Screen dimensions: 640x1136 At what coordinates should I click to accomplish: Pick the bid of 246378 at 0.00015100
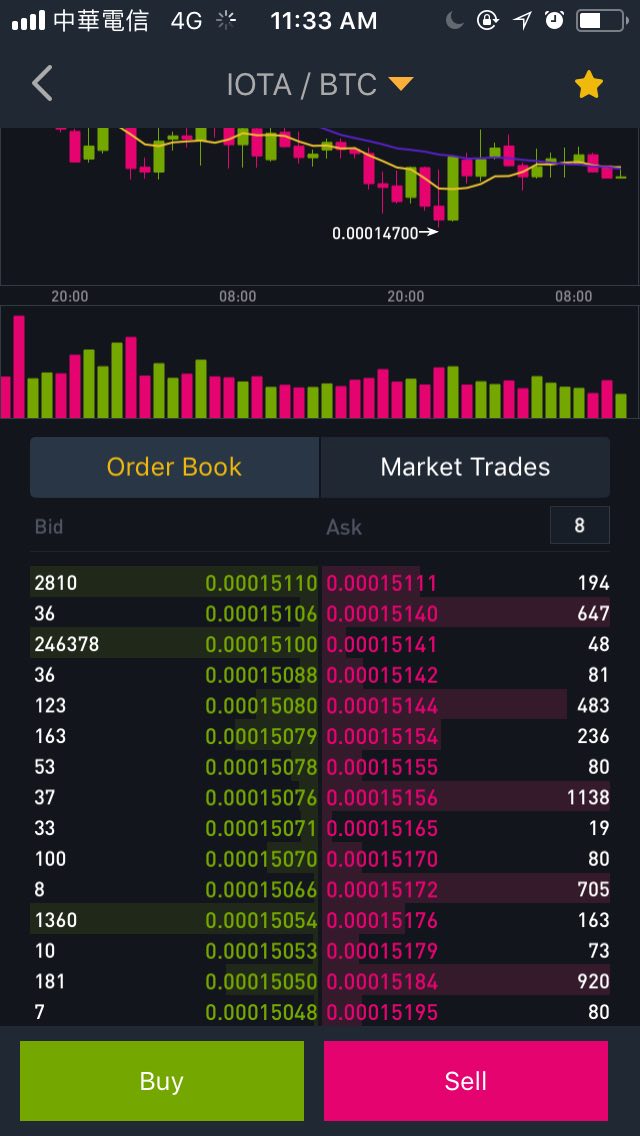175,644
